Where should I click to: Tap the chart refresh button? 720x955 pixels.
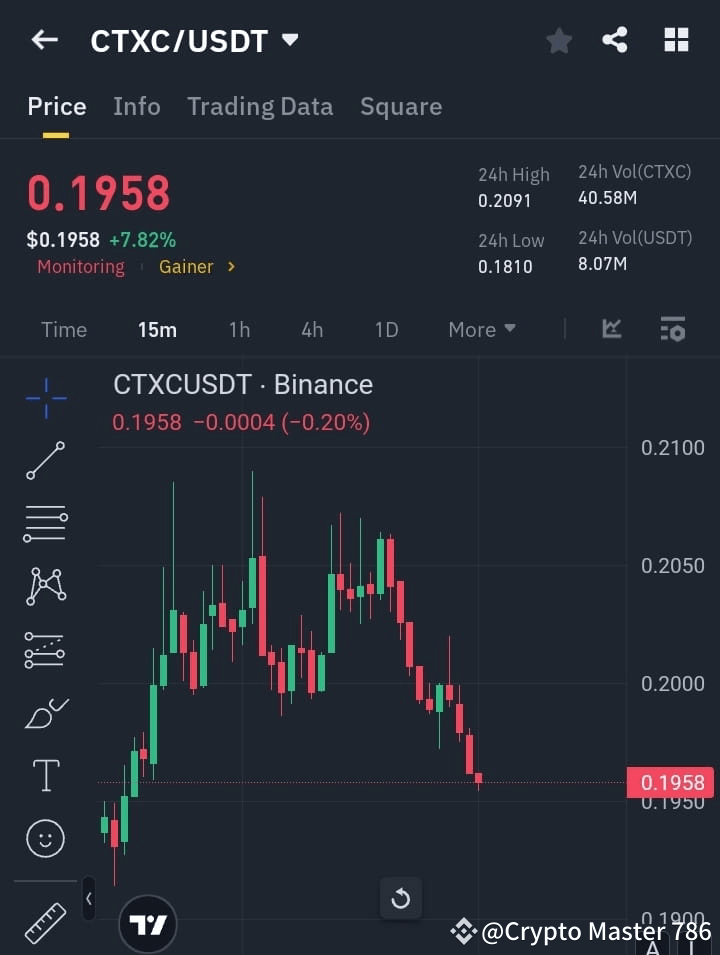400,898
